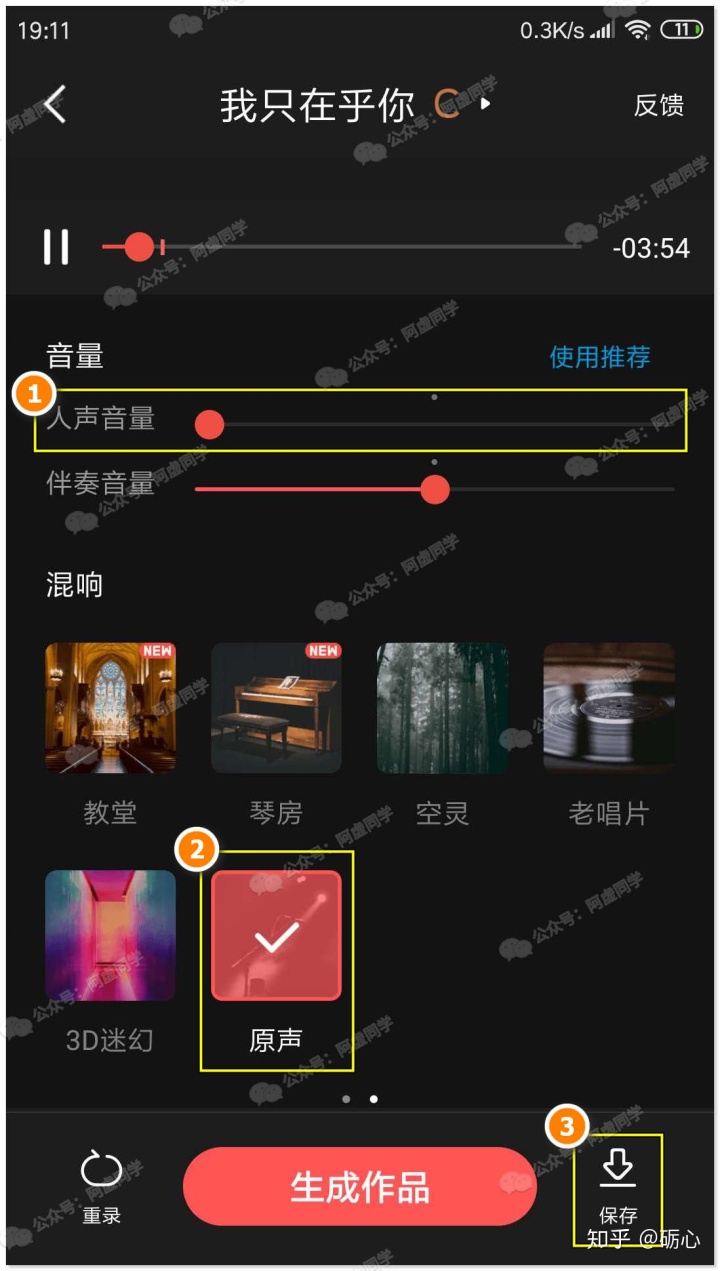Tap 生成作品 to generate the work
The width and height of the screenshot is (720, 1271).
(360, 1187)
